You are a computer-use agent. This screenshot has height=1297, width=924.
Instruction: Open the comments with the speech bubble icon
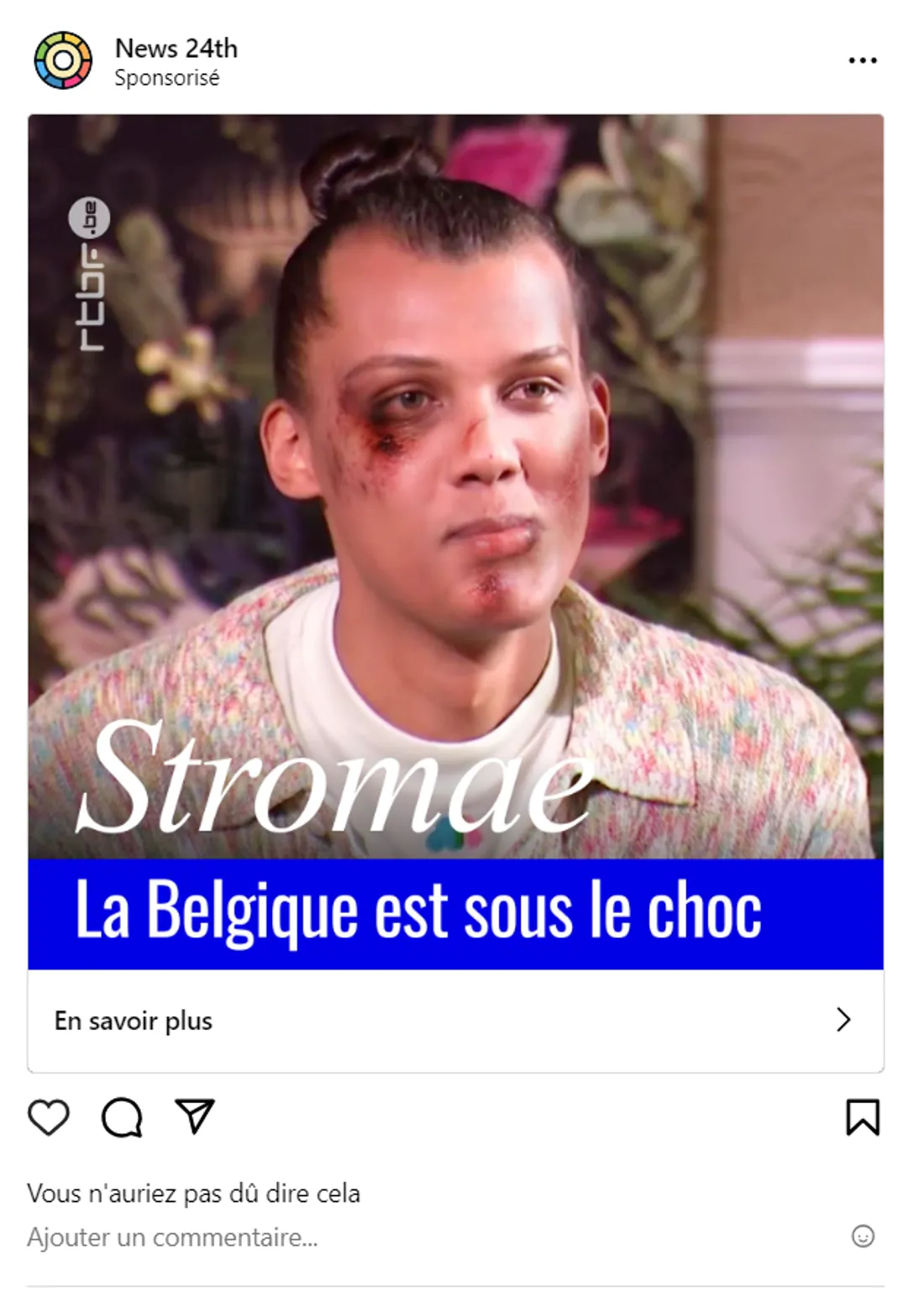coord(123,1116)
